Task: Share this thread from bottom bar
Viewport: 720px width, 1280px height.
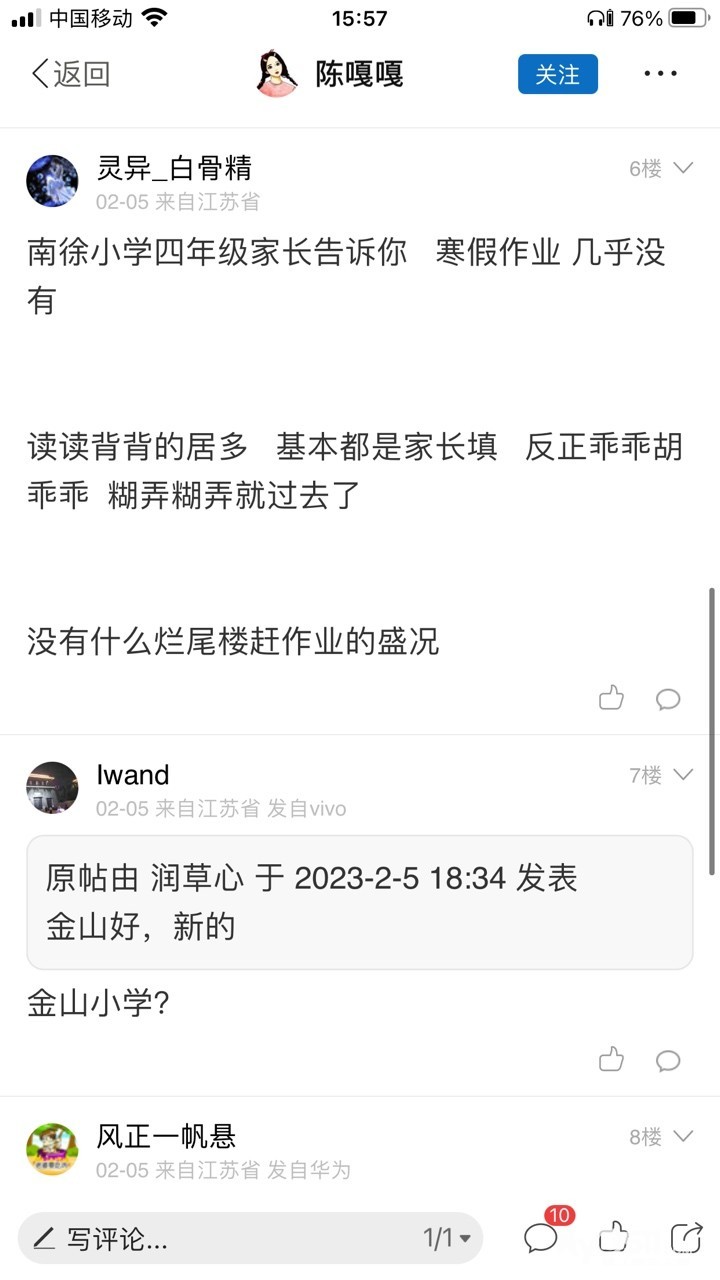Action: pyautogui.click(x=685, y=1238)
